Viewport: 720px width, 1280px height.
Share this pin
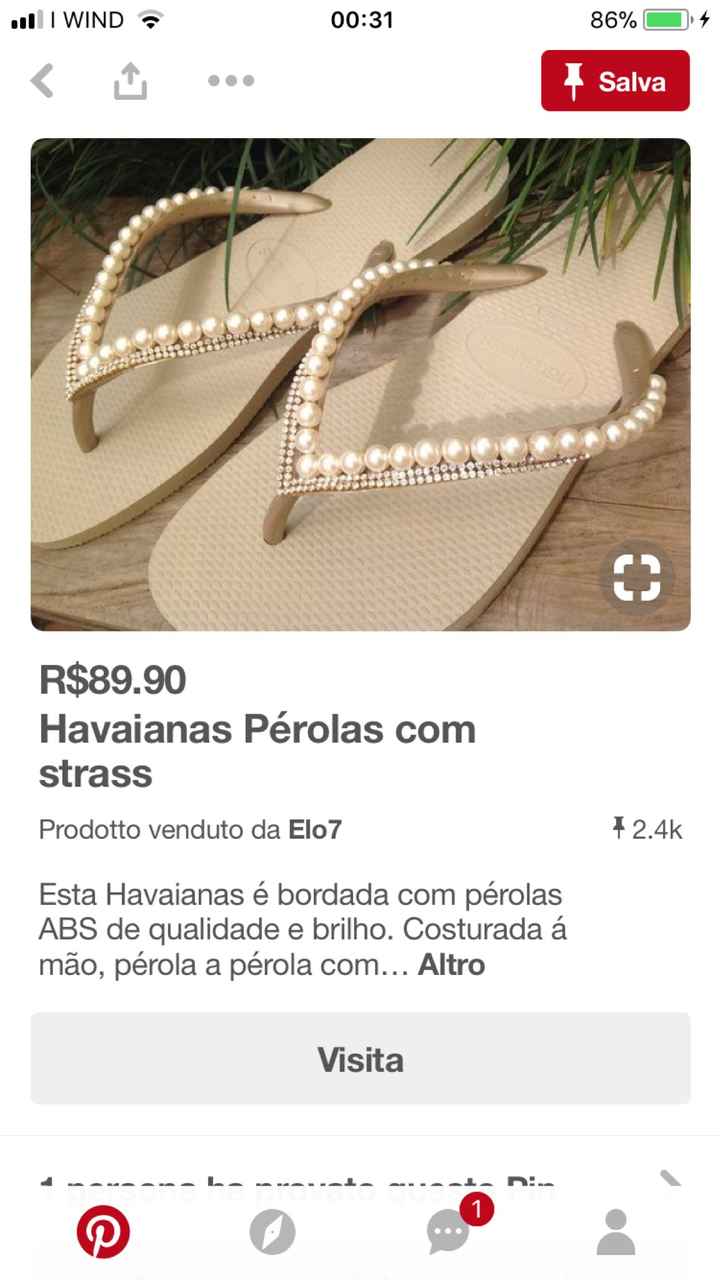coord(130,81)
